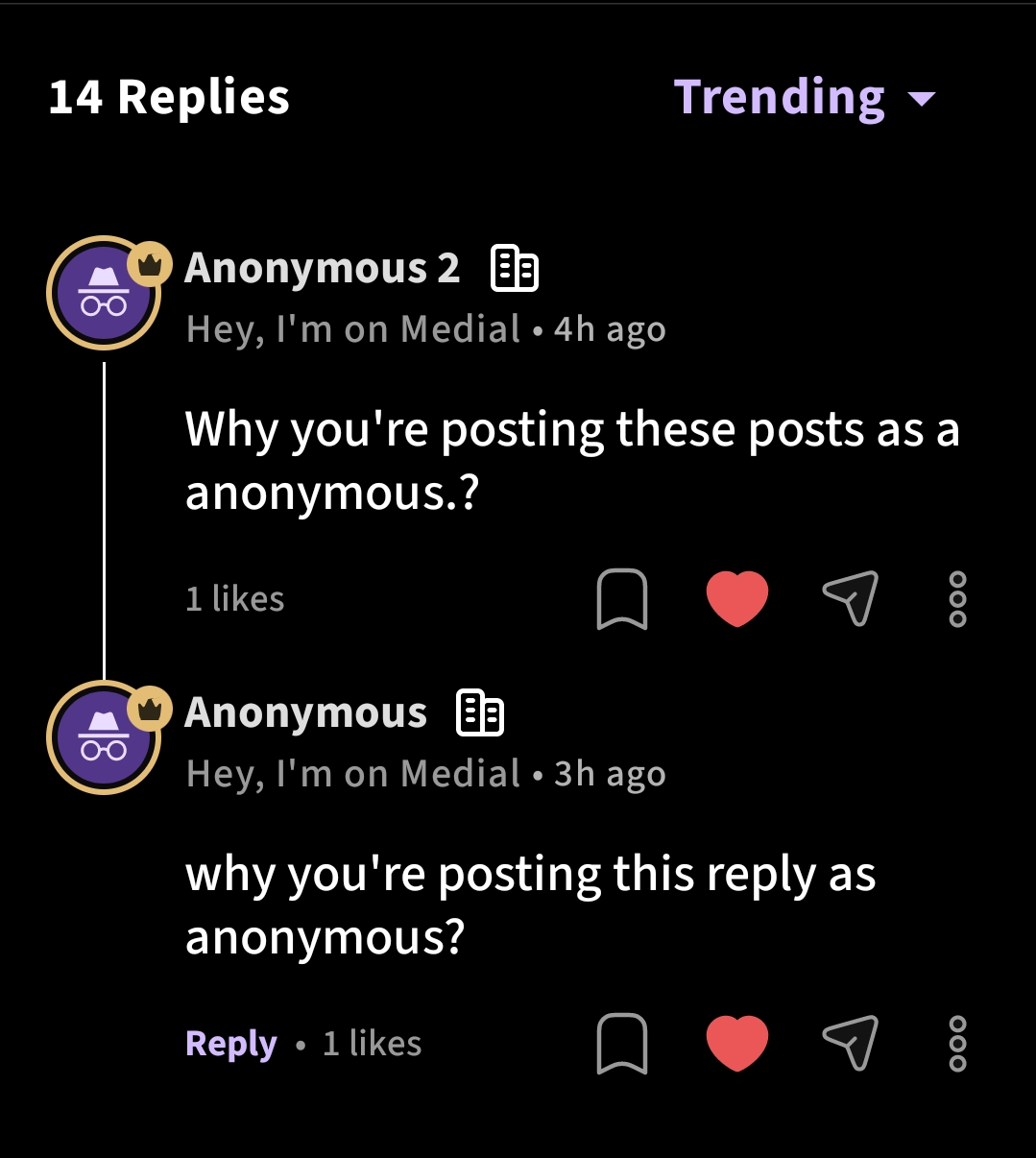
Task: Open Anonymous 2's profile avatar
Action: click(x=105, y=293)
